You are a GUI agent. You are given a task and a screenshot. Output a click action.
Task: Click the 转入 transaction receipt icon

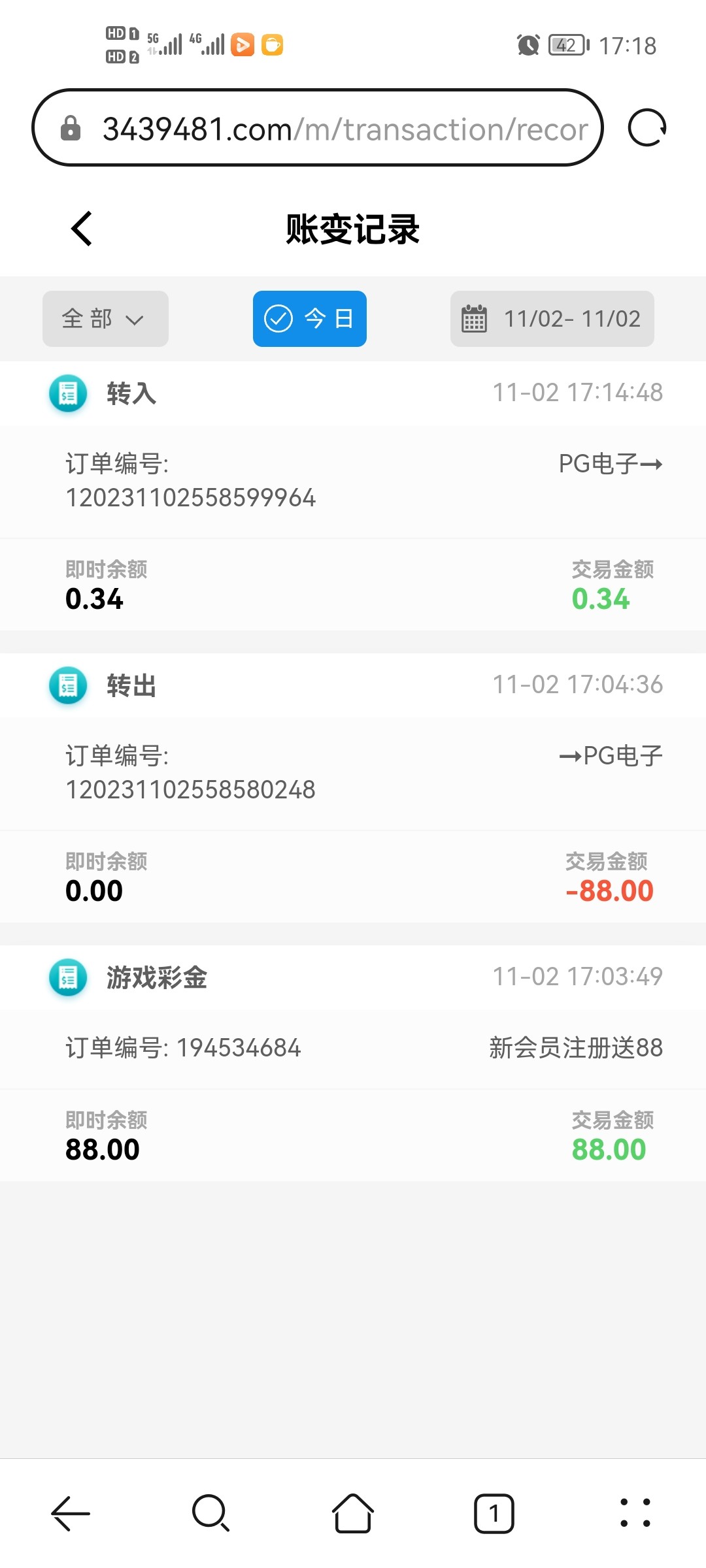pyautogui.click(x=66, y=393)
